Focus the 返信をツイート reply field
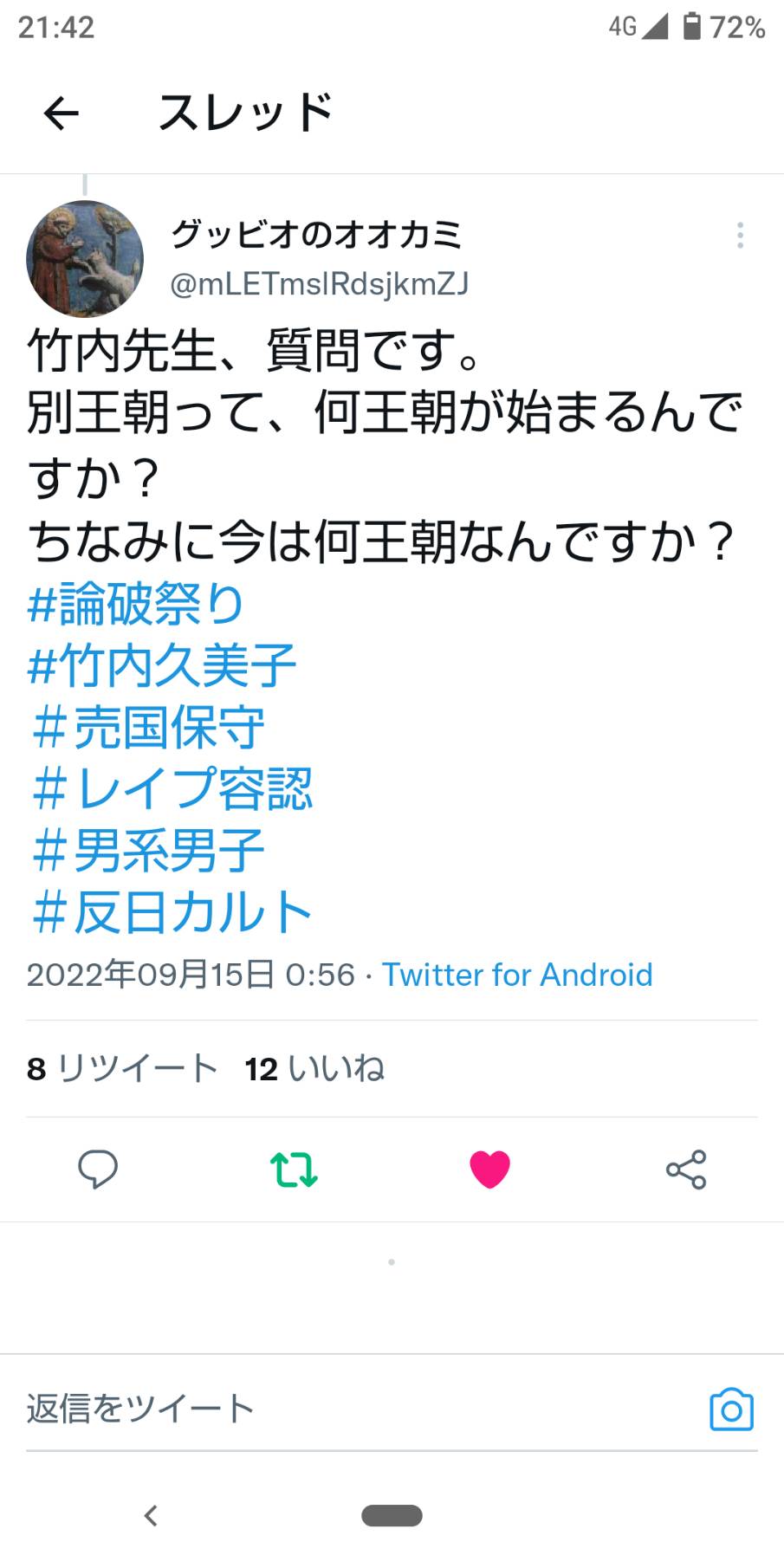Viewport: 784px width, 1568px height. click(347, 1409)
